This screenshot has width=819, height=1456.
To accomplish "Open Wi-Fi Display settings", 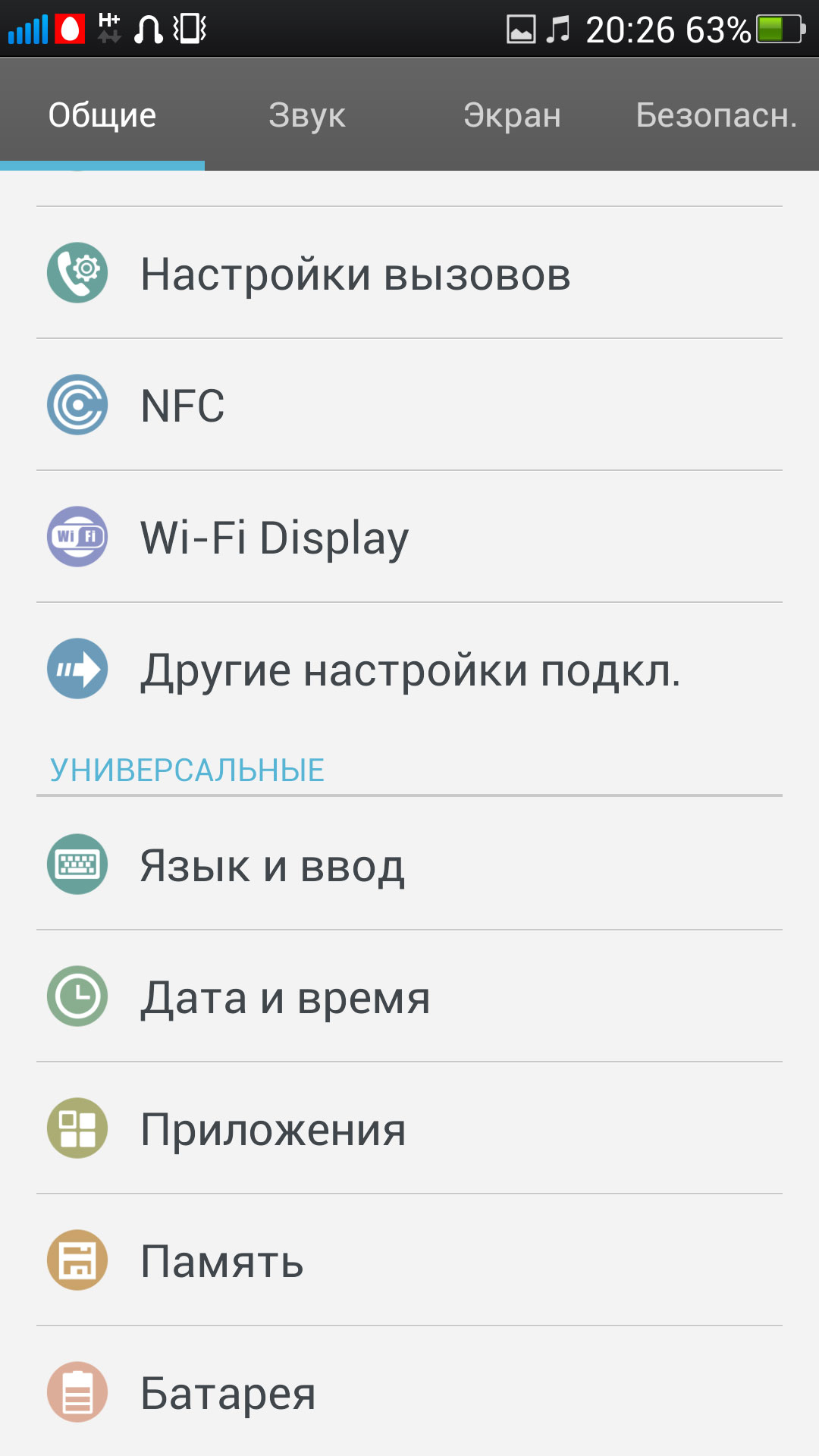I will tap(409, 537).
